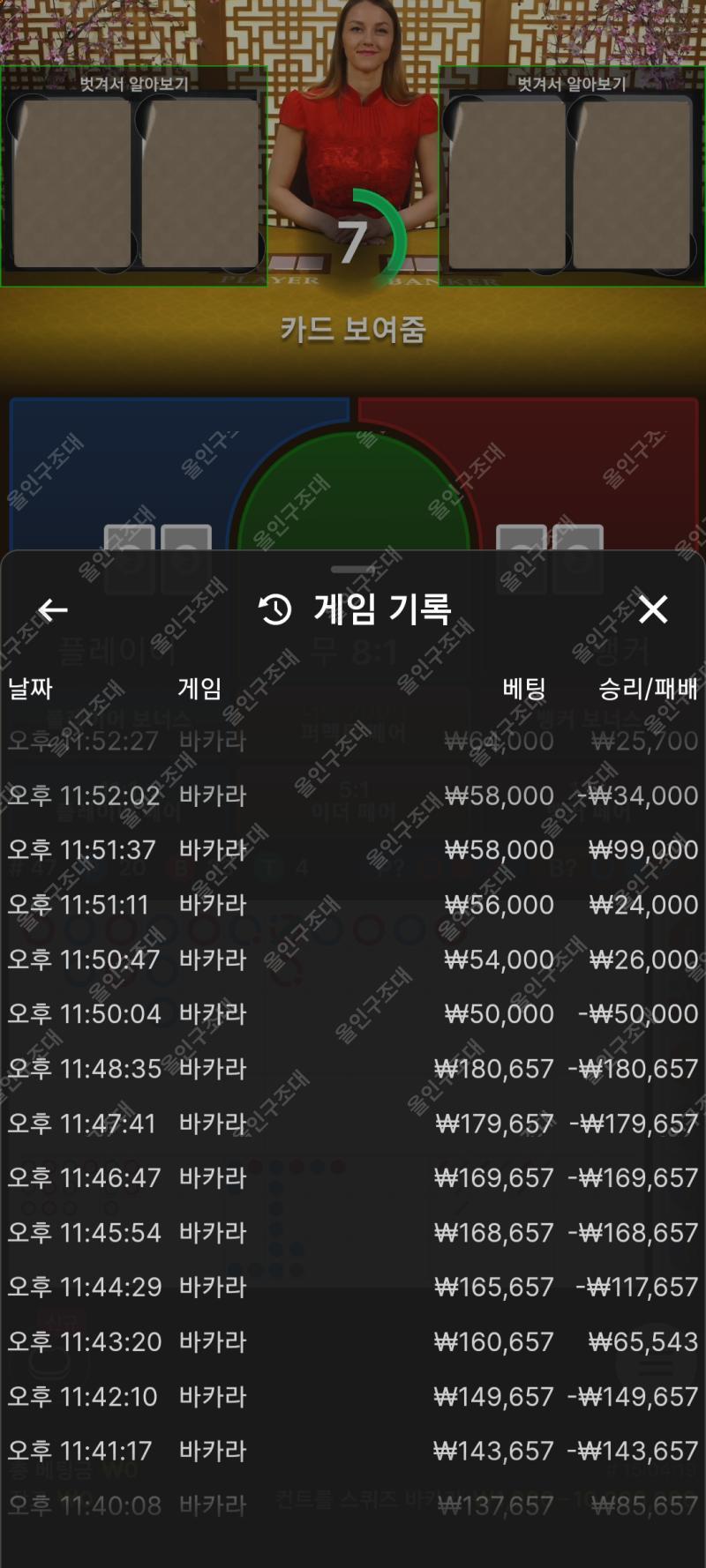
Task: Open the 11:52:02 baccarat record
Action: (x=353, y=795)
